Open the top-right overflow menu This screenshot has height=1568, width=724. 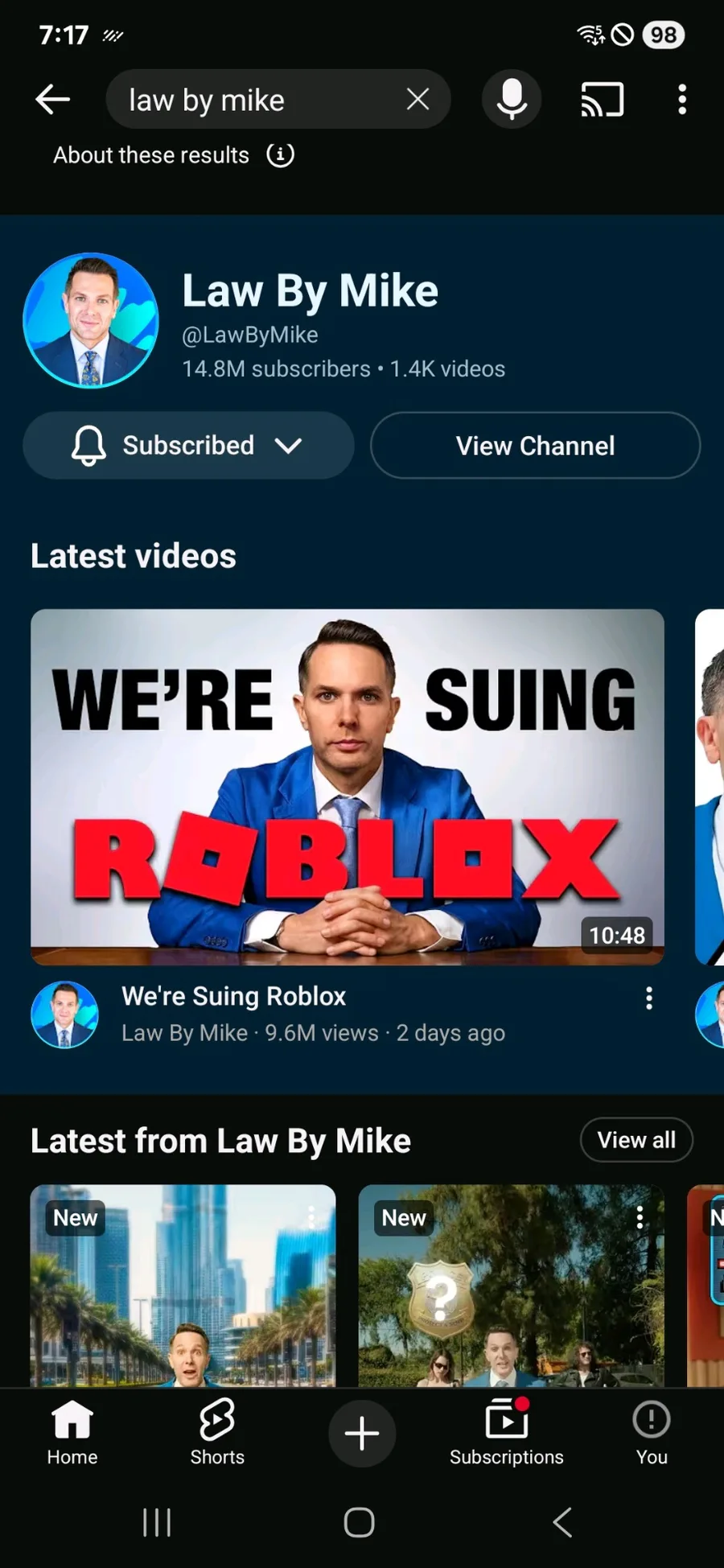pos(682,100)
